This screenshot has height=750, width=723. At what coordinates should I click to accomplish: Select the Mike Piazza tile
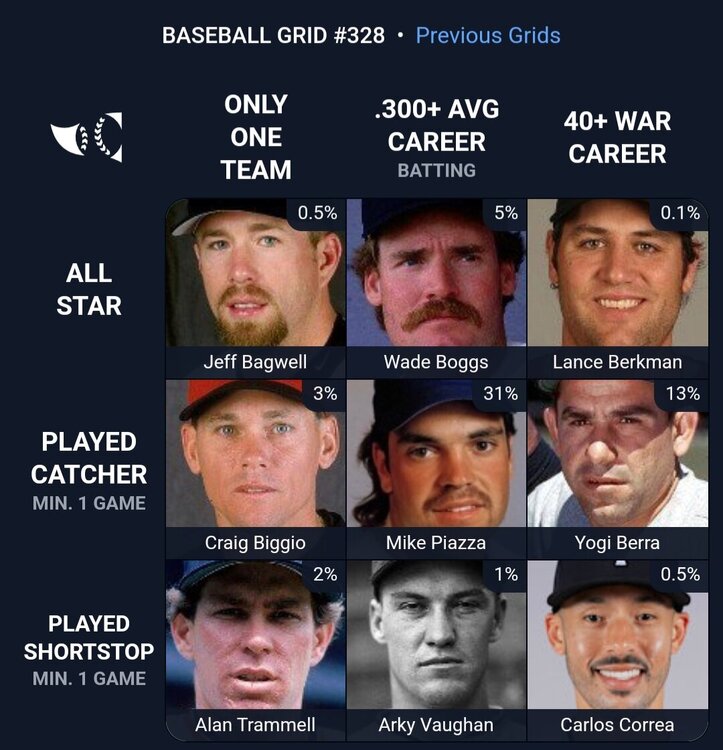click(436, 468)
